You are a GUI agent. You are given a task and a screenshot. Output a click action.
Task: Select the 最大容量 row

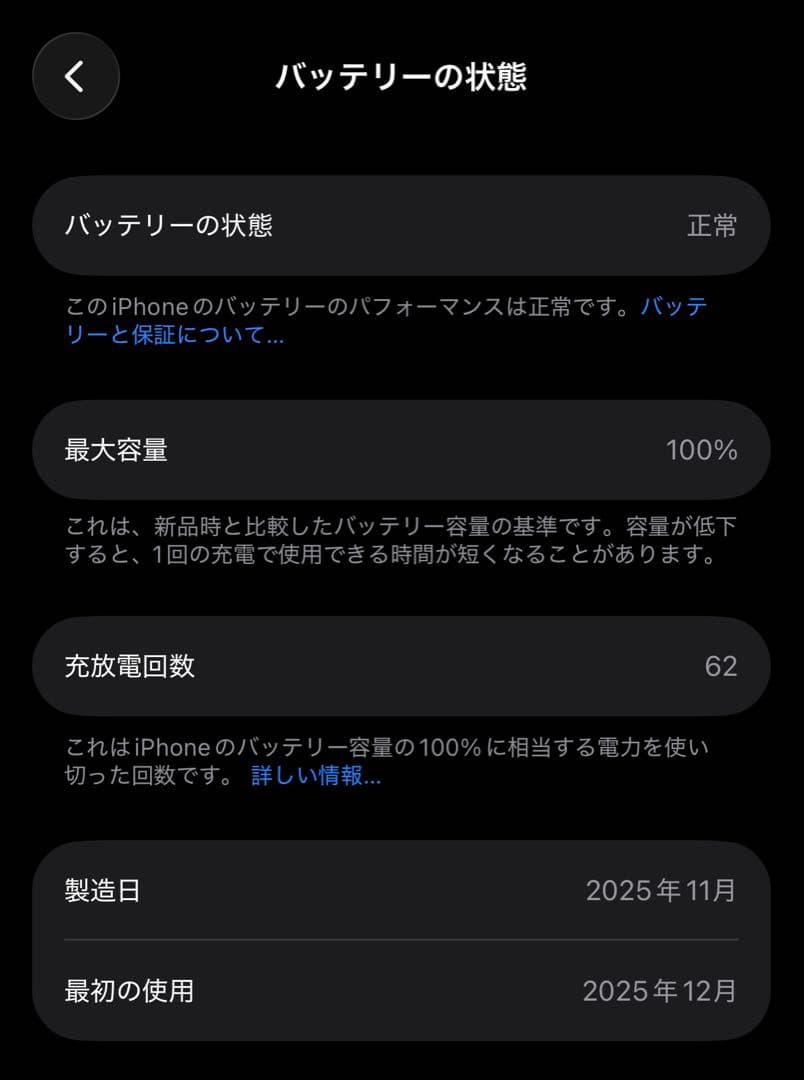[400, 450]
